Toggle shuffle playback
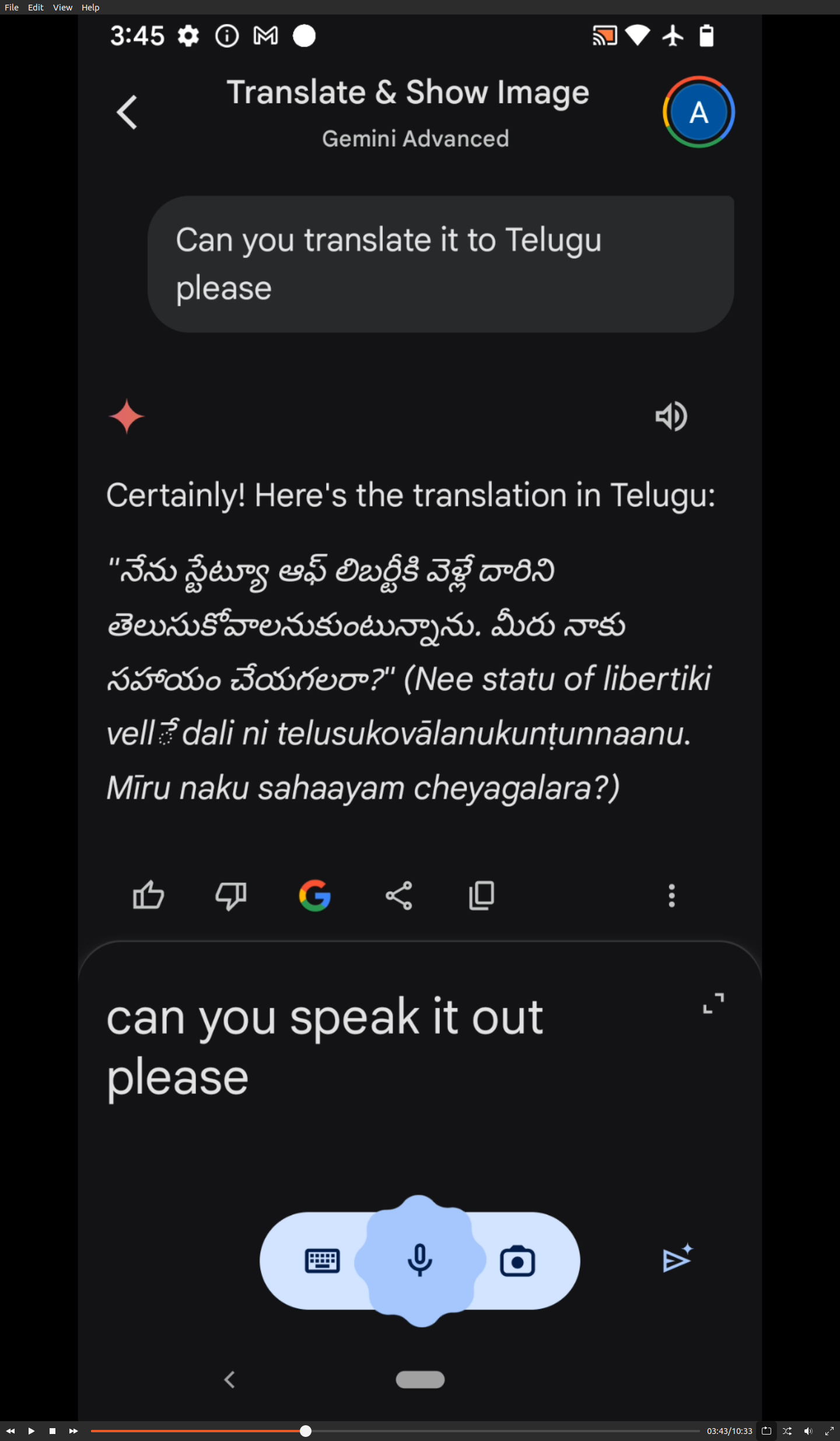840x1441 pixels. coord(787,1431)
